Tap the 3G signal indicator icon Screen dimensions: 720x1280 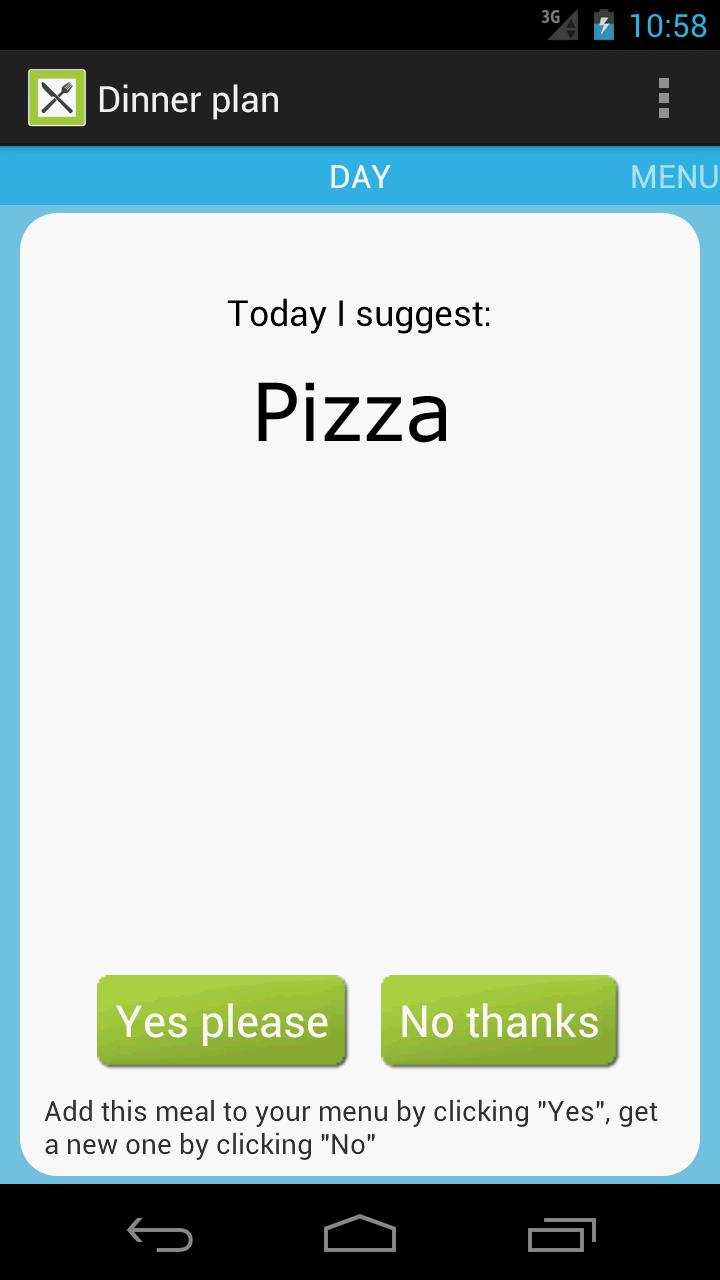pyautogui.click(x=555, y=25)
